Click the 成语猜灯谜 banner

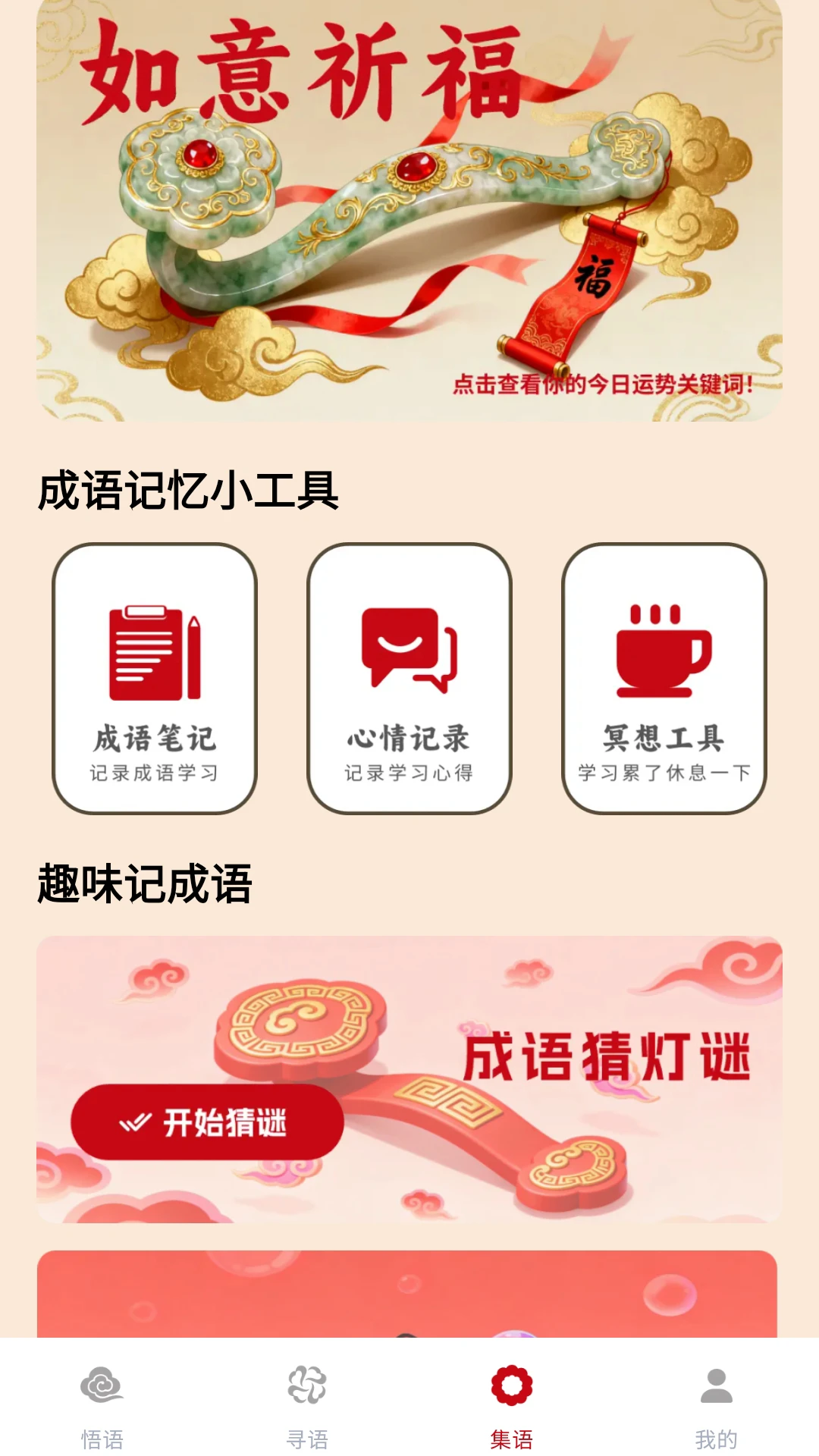(409, 1077)
